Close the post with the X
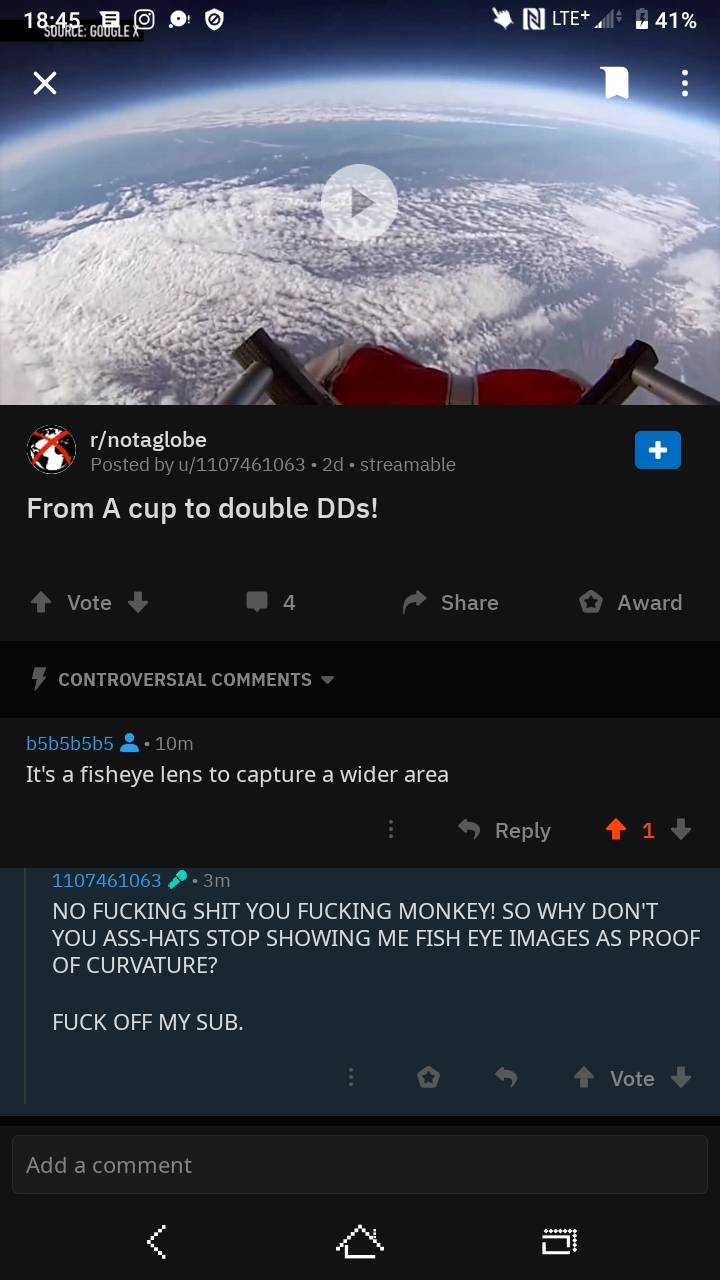Screen dimensions: 720x1280 click(44, 83)
